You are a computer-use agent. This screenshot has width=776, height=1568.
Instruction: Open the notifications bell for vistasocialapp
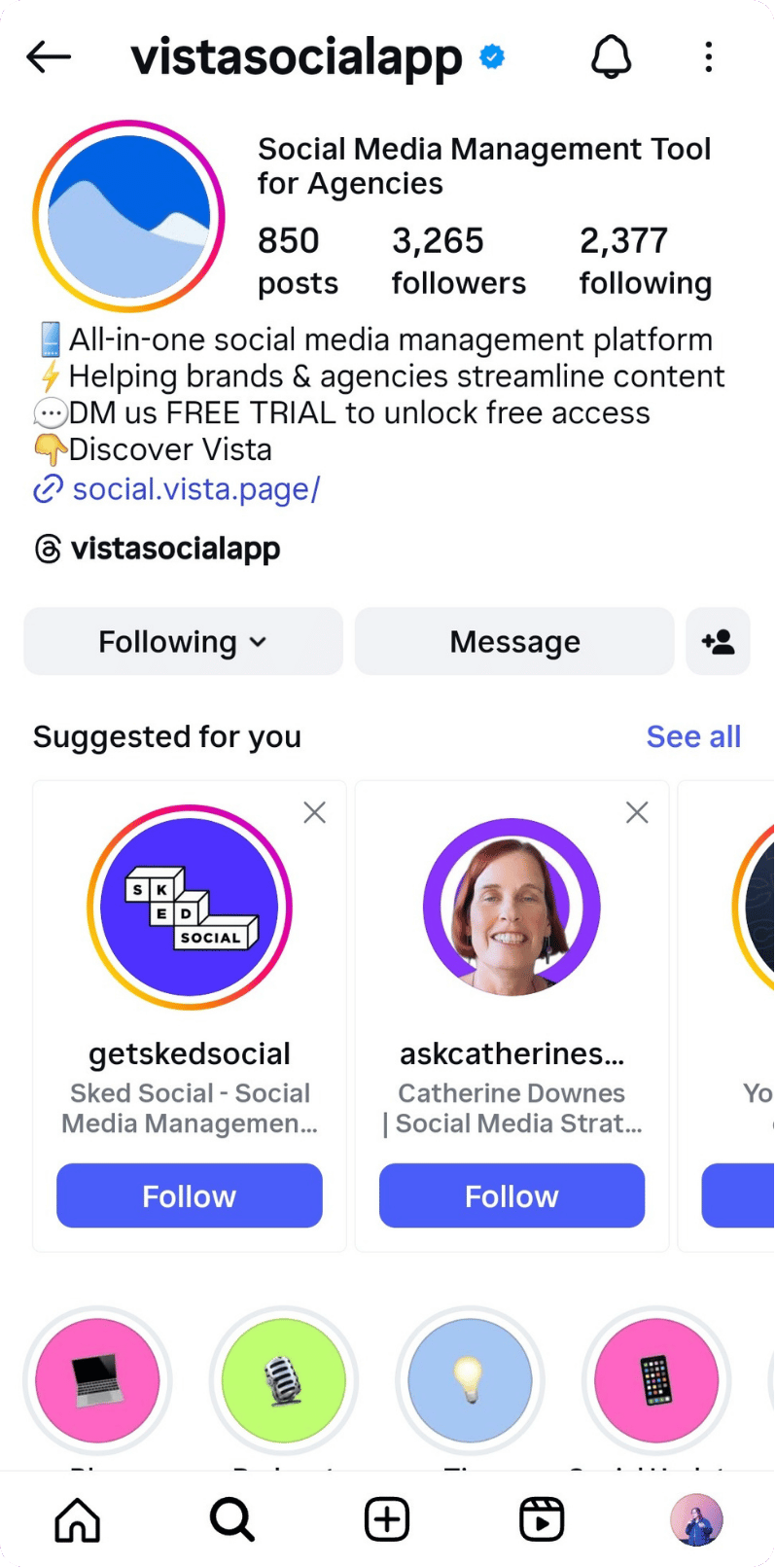click(611, 57)
